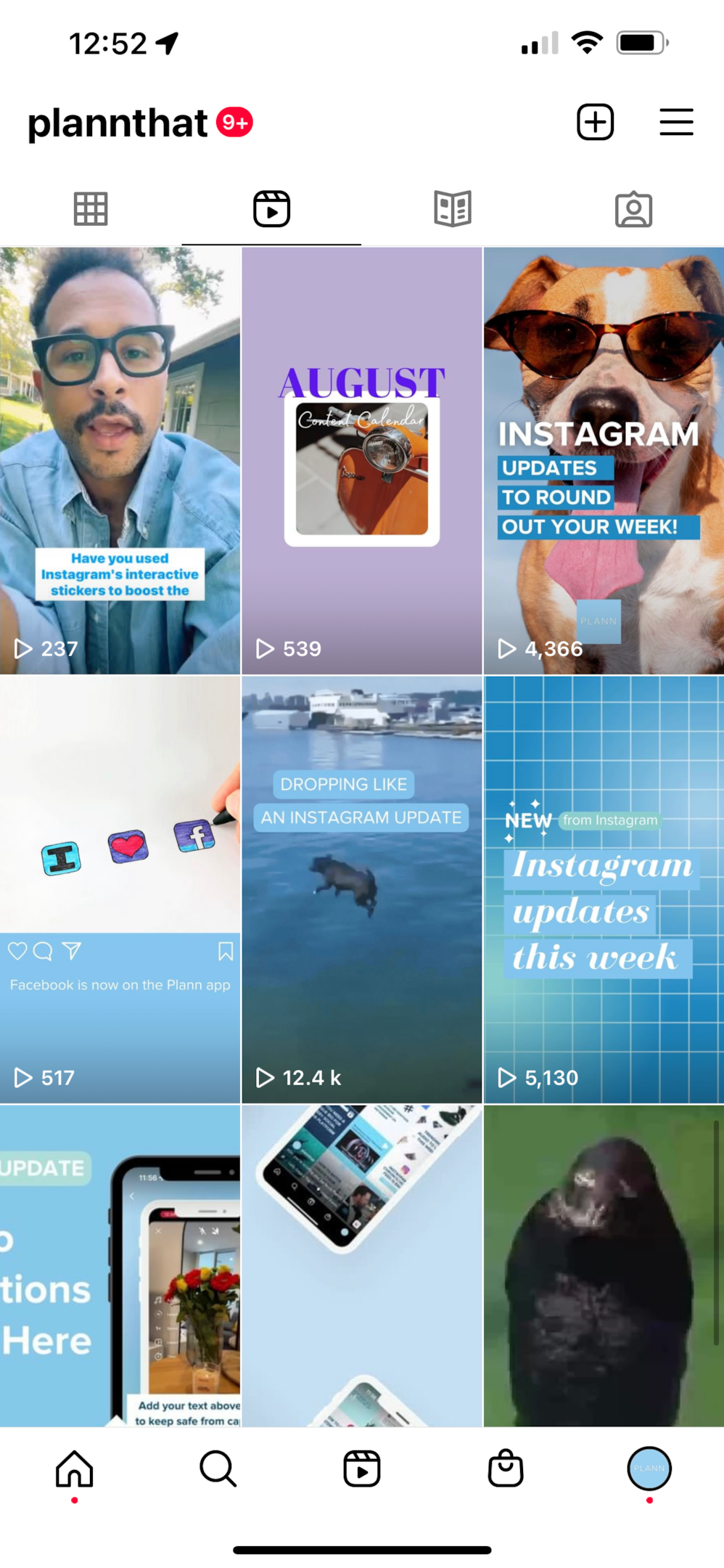Viewport: 724px width, 1568px height.
Task: Switch to the posts grid tab
Action: pos(91,209)
